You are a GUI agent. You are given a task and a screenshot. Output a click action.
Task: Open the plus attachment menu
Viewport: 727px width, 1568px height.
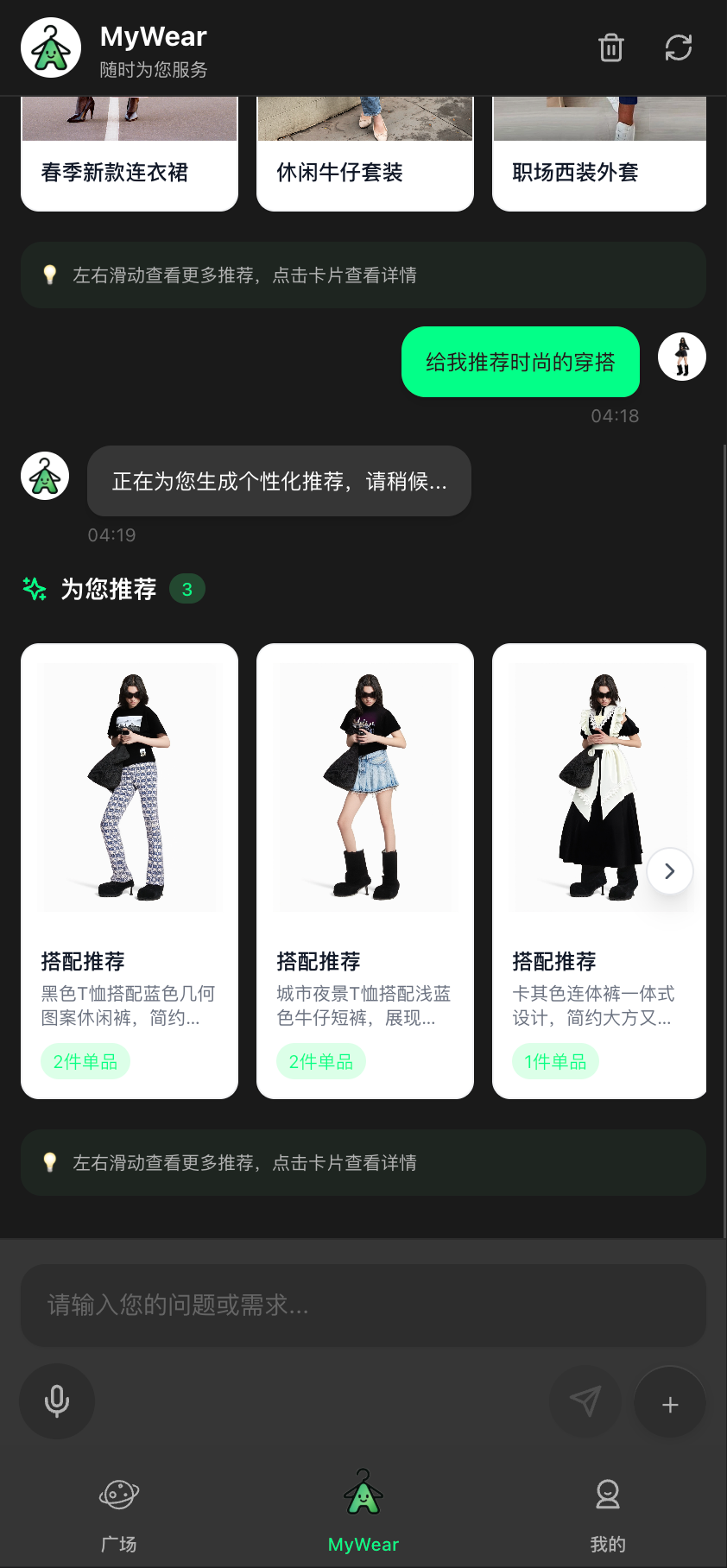[670, 1405]
